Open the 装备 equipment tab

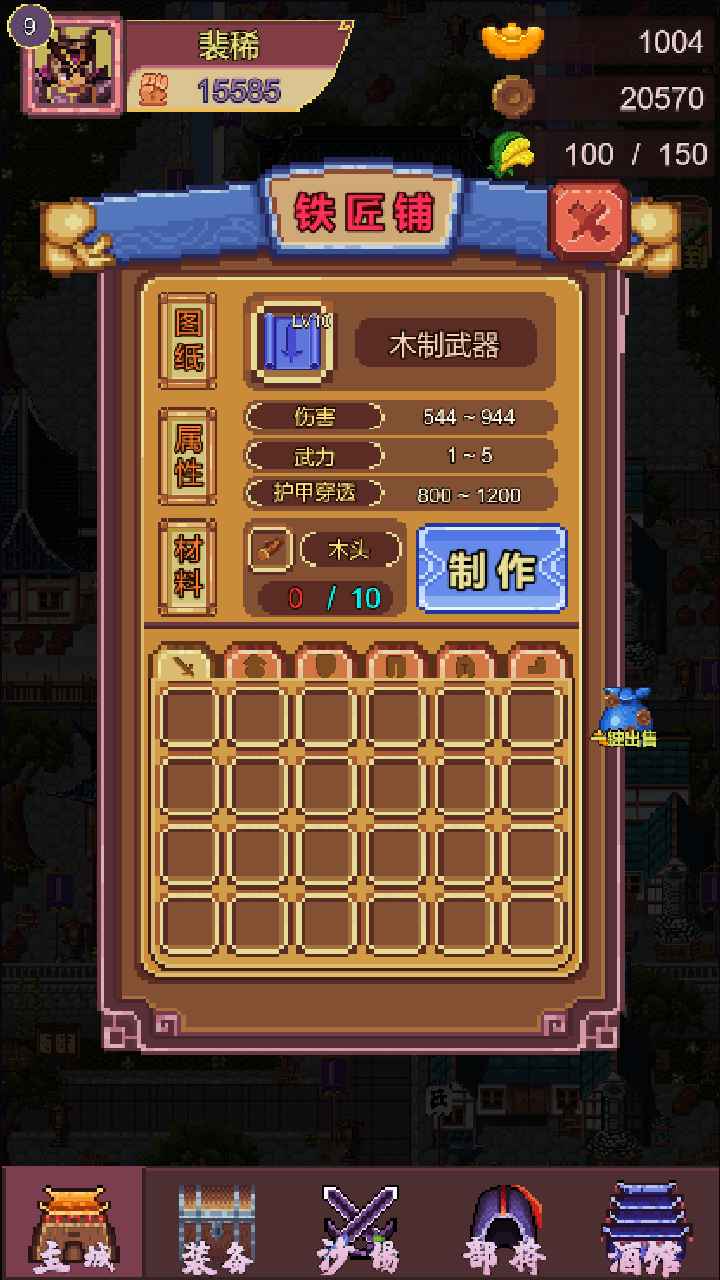(216, 1224)
